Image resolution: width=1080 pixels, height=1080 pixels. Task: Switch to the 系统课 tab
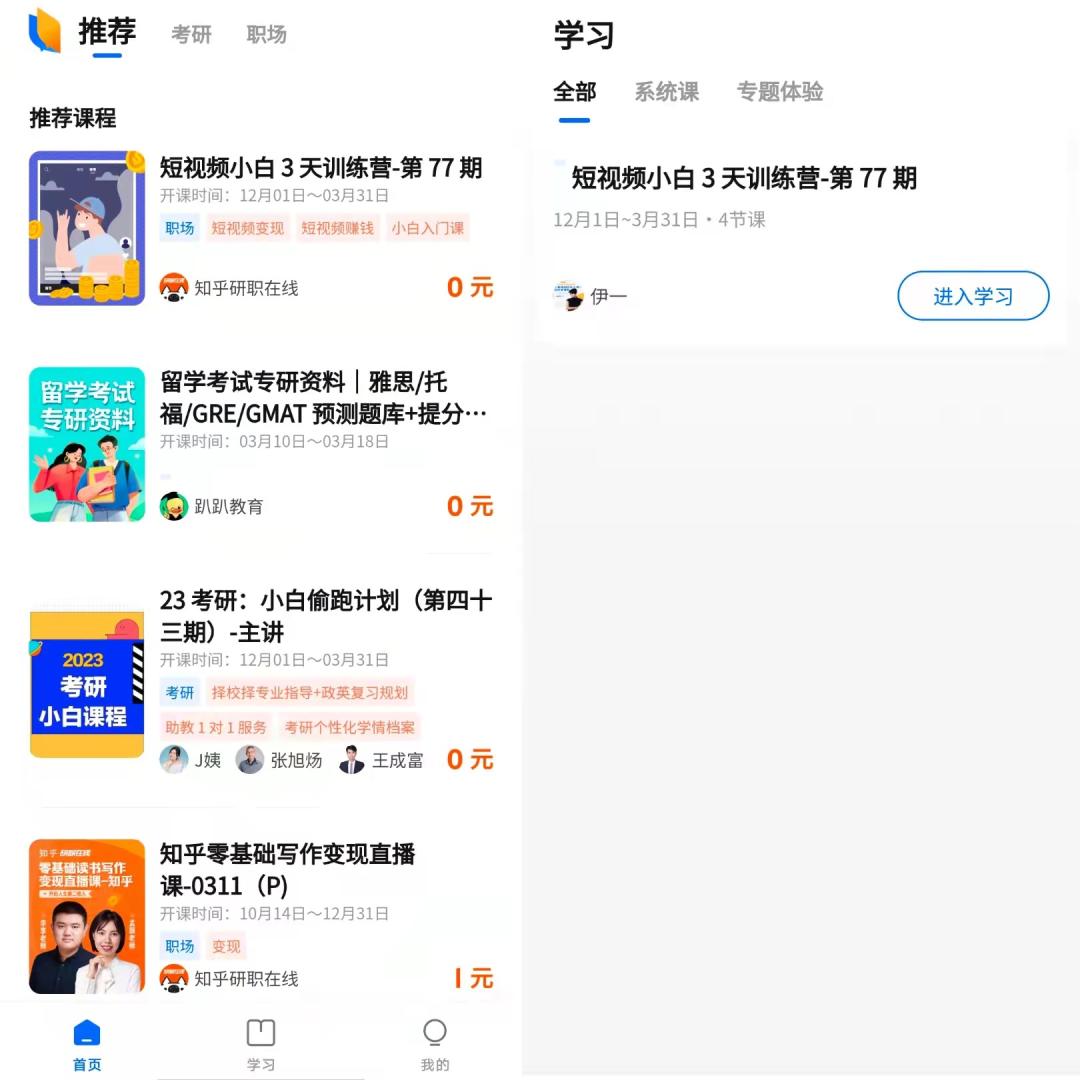pos(666,92)
